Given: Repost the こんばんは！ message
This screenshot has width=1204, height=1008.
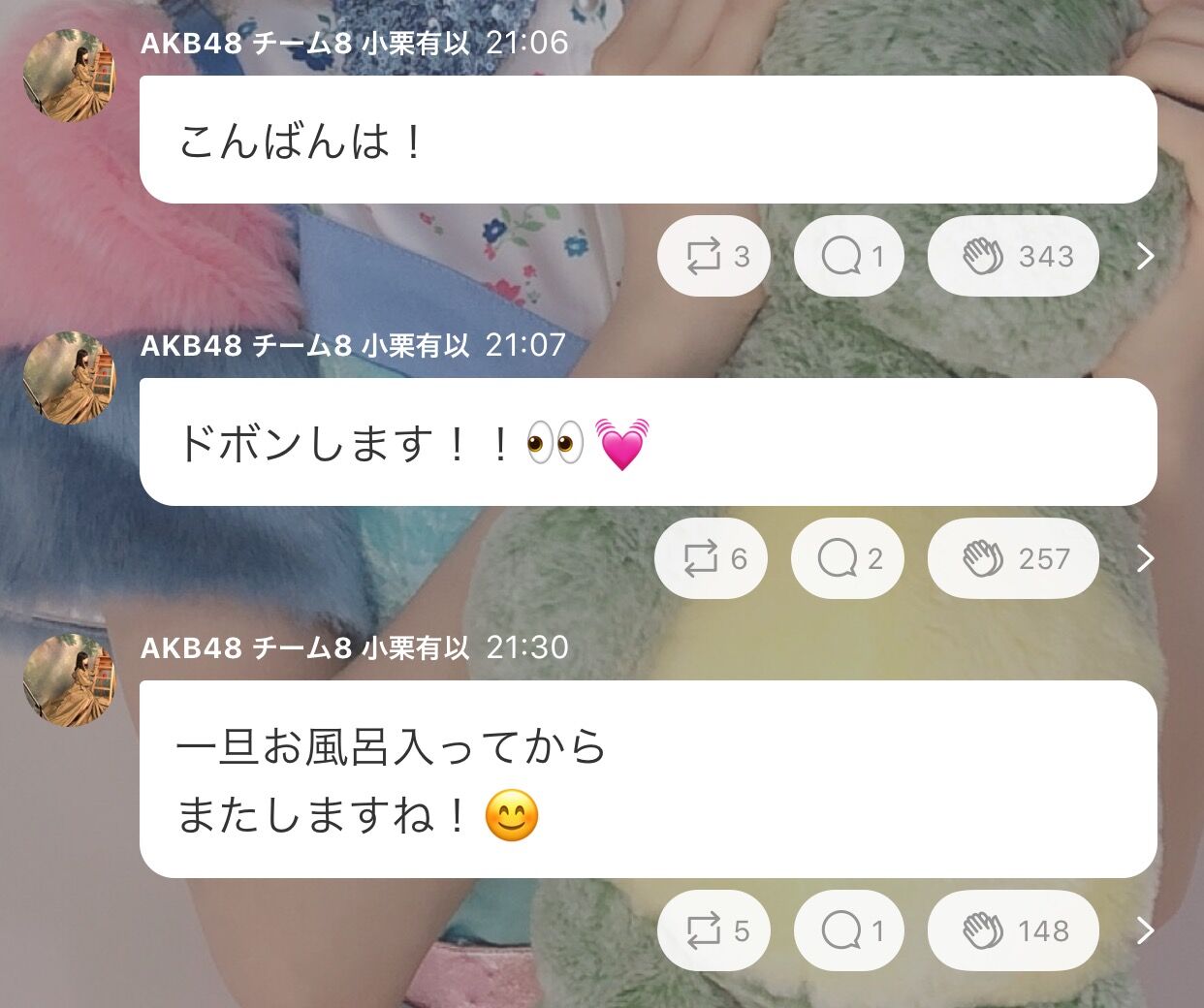Looking at the screenshot, I should click(x=713, y=257).
